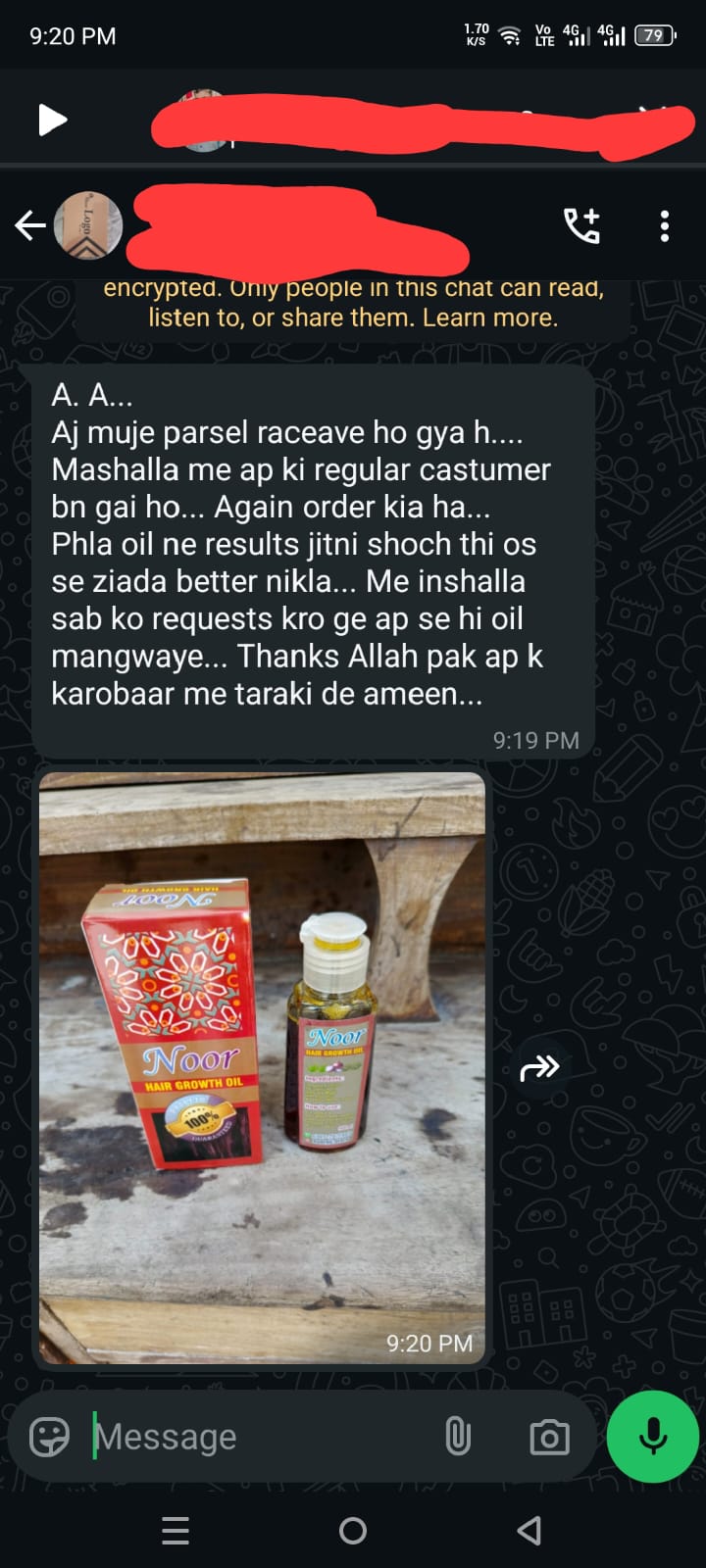Image resolution: width=706 pixels, height=1568 pixels.
Task: Focus the Message text field
Action: pyautogui.click(x=255, y=1437)
